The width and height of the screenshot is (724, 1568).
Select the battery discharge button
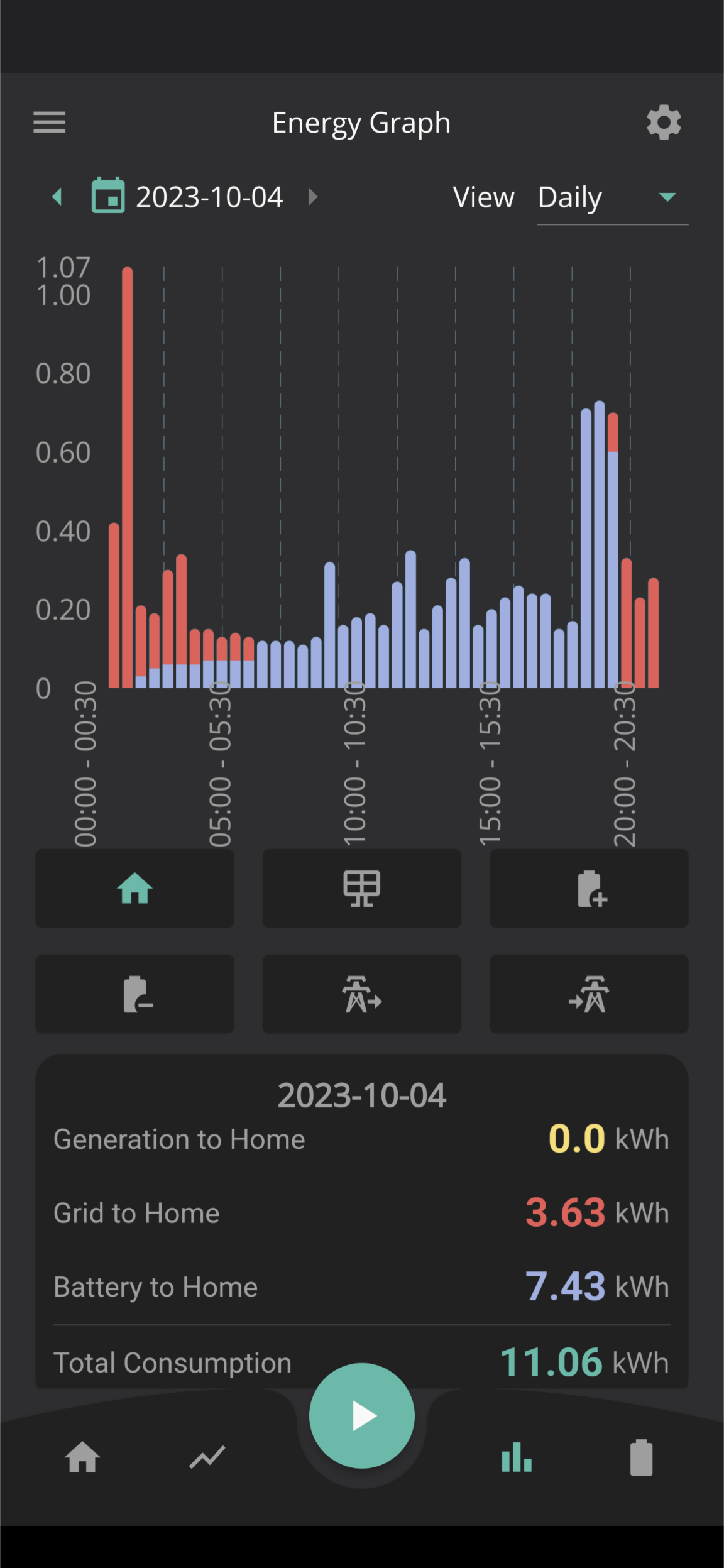(x=134, y=994)
